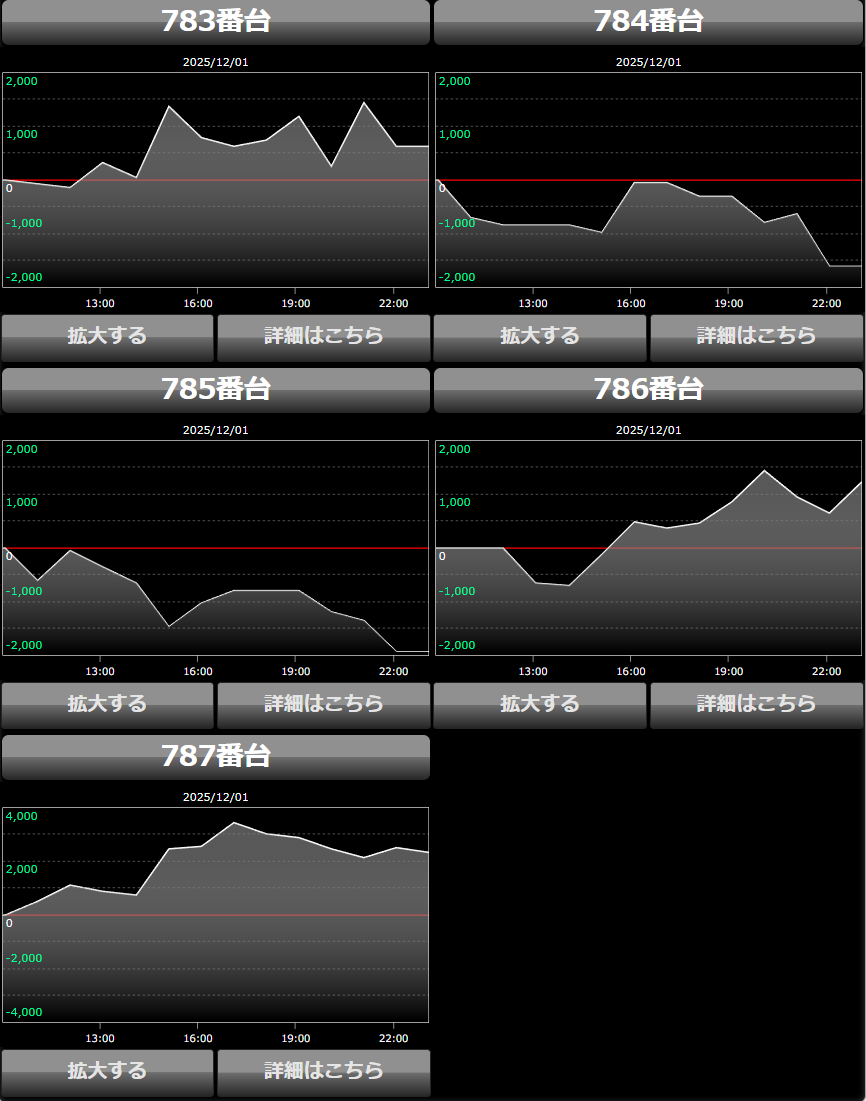Open the 784番台 header
Viewport: 866px width, 1101px height.
pos(648,21)
